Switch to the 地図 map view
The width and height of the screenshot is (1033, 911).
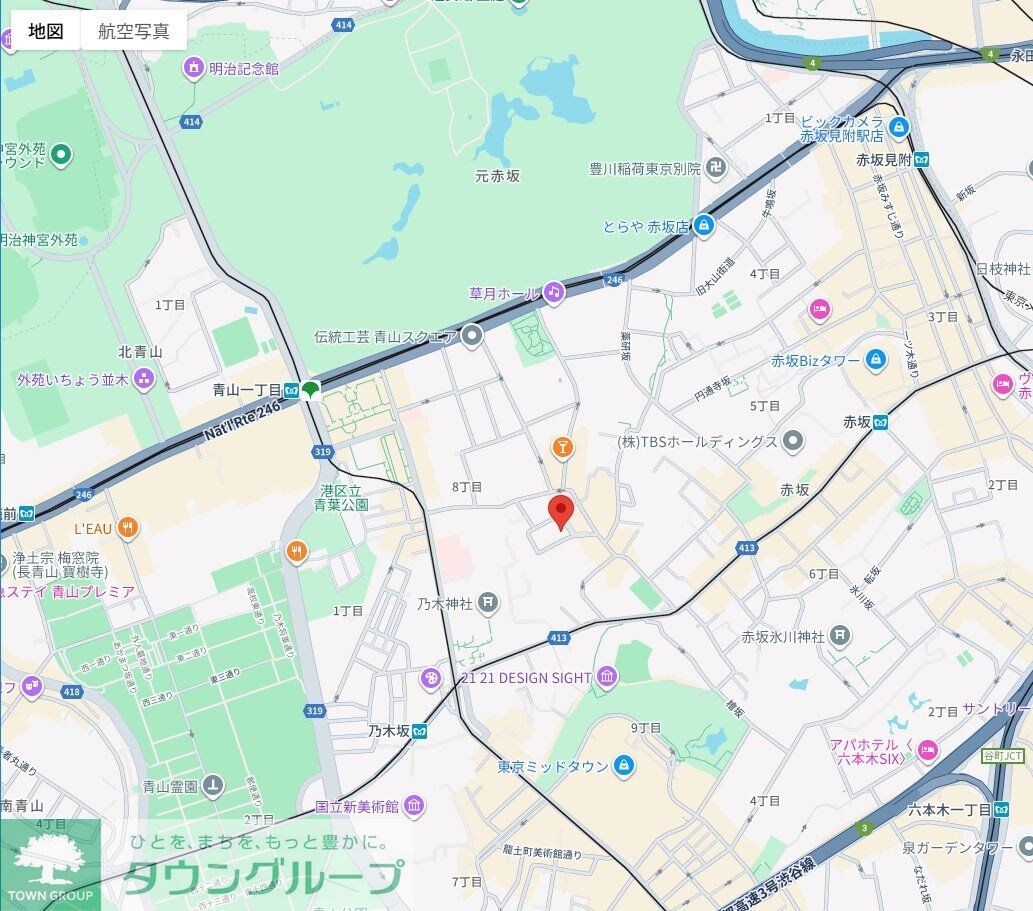click(x=46, y=31)
